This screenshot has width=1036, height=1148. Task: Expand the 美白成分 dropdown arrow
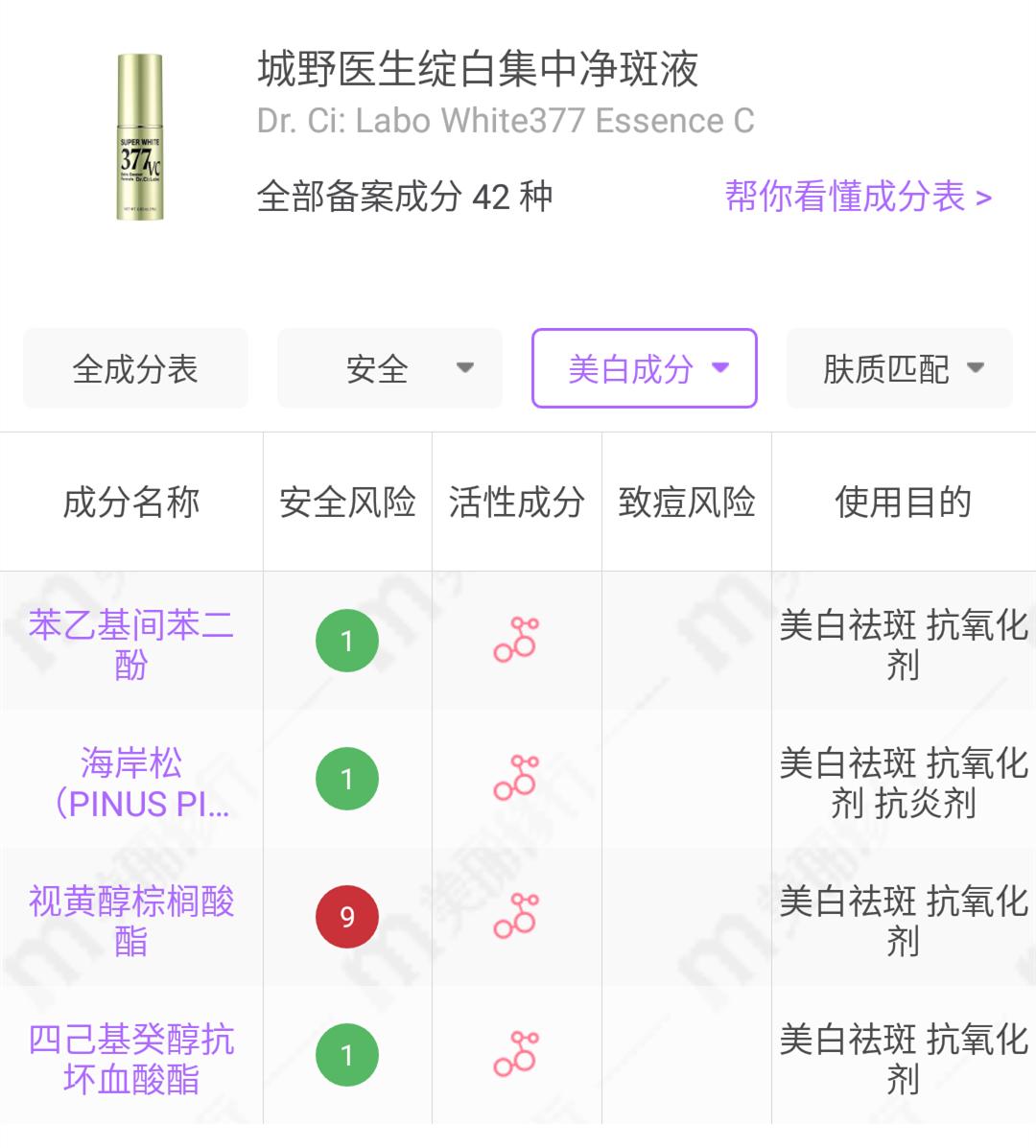(721, 368)
